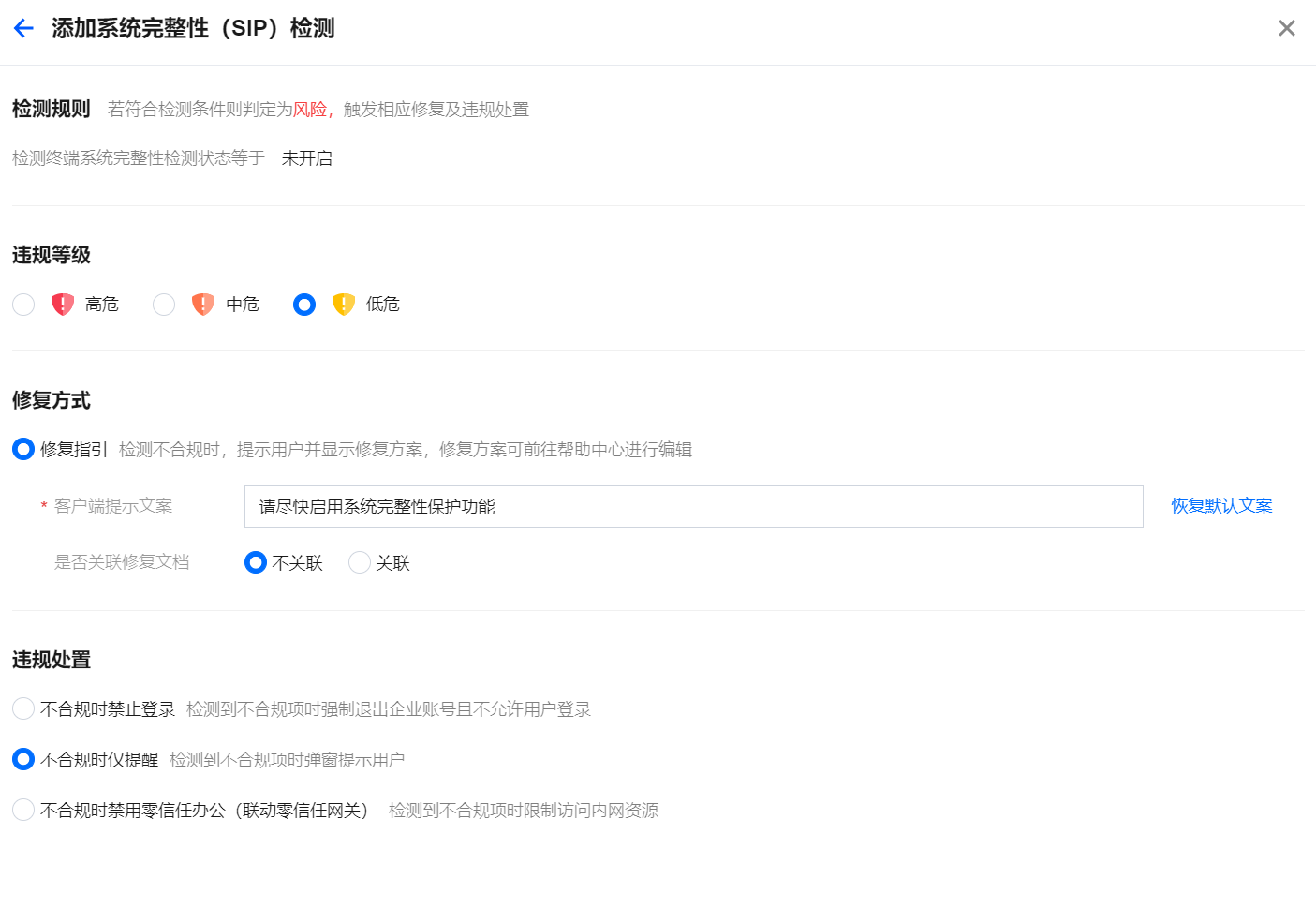The image size is (1316, 909).
Task: Go back using the blue arrow
Action: pyautogui.click(x=23, y=28)
